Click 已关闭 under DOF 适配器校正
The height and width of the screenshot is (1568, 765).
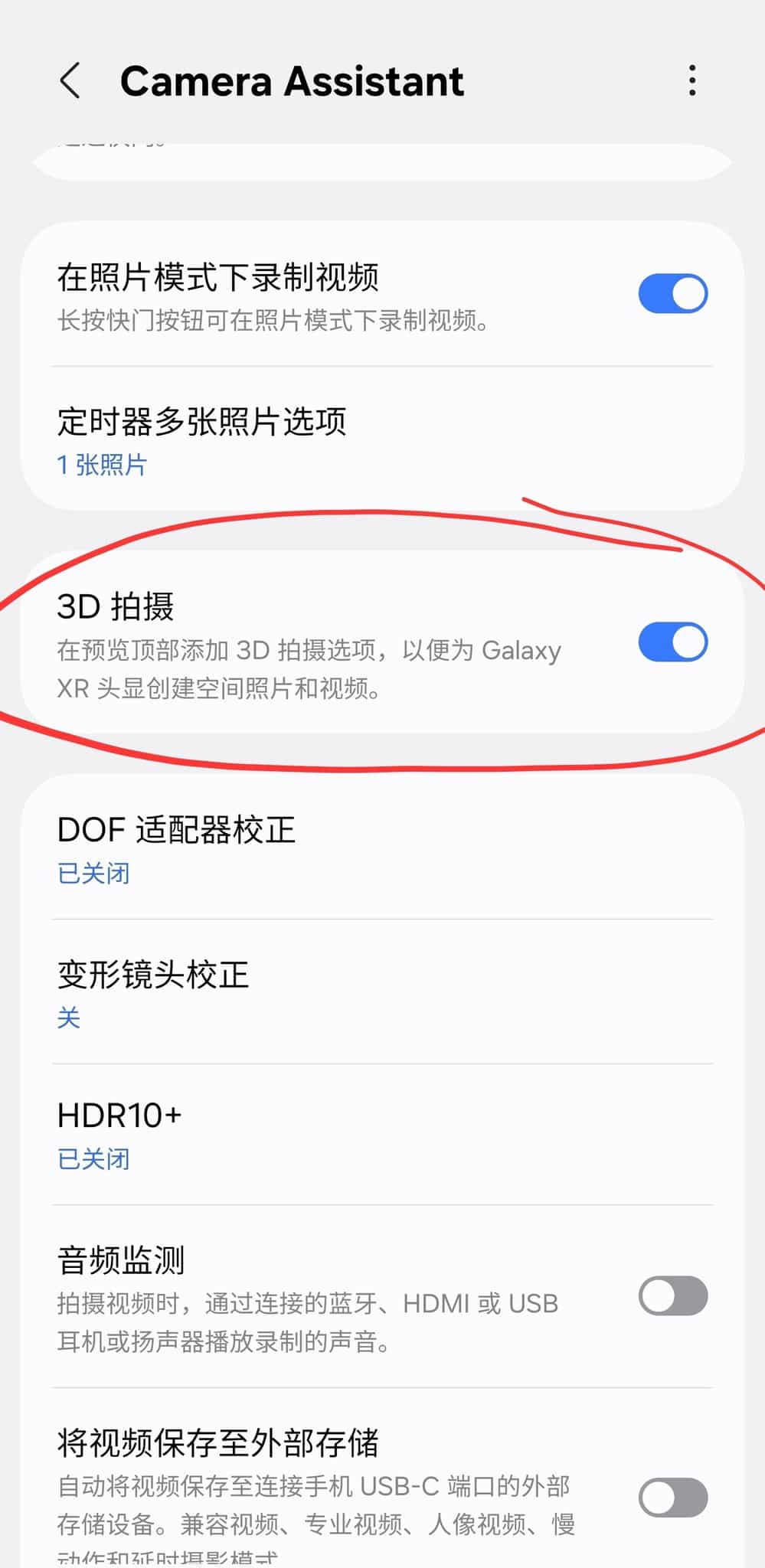point(93,873)
